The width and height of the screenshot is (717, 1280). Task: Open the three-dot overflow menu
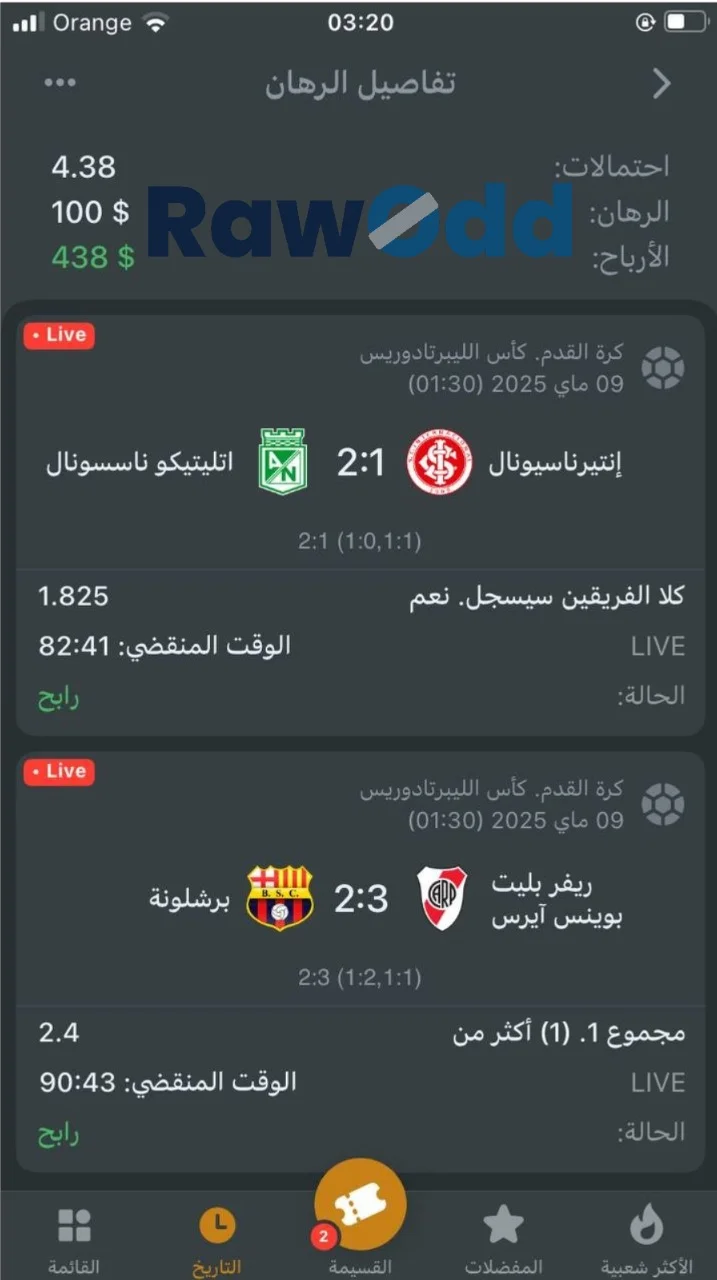coord(61,83)
